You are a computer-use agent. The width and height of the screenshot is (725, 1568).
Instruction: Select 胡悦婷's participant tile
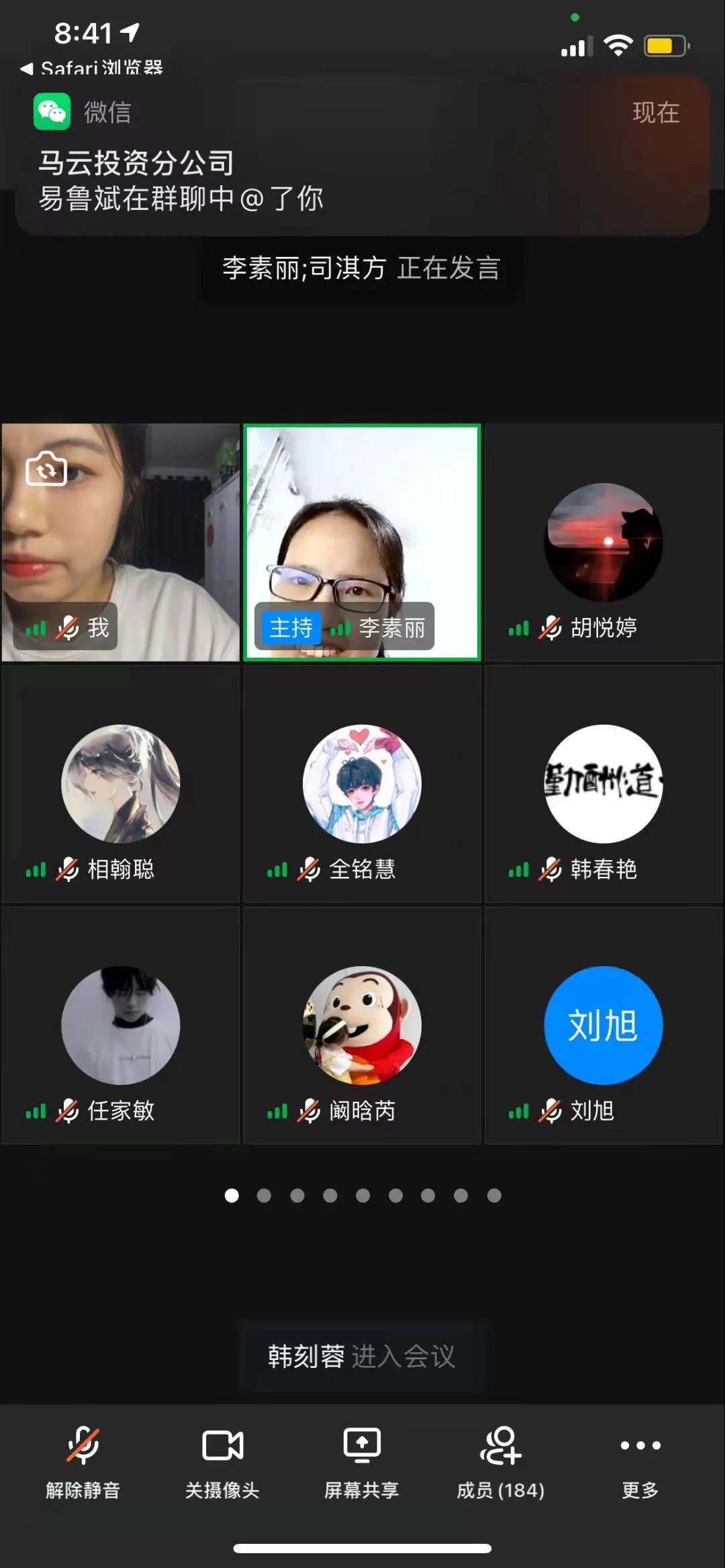603,542
